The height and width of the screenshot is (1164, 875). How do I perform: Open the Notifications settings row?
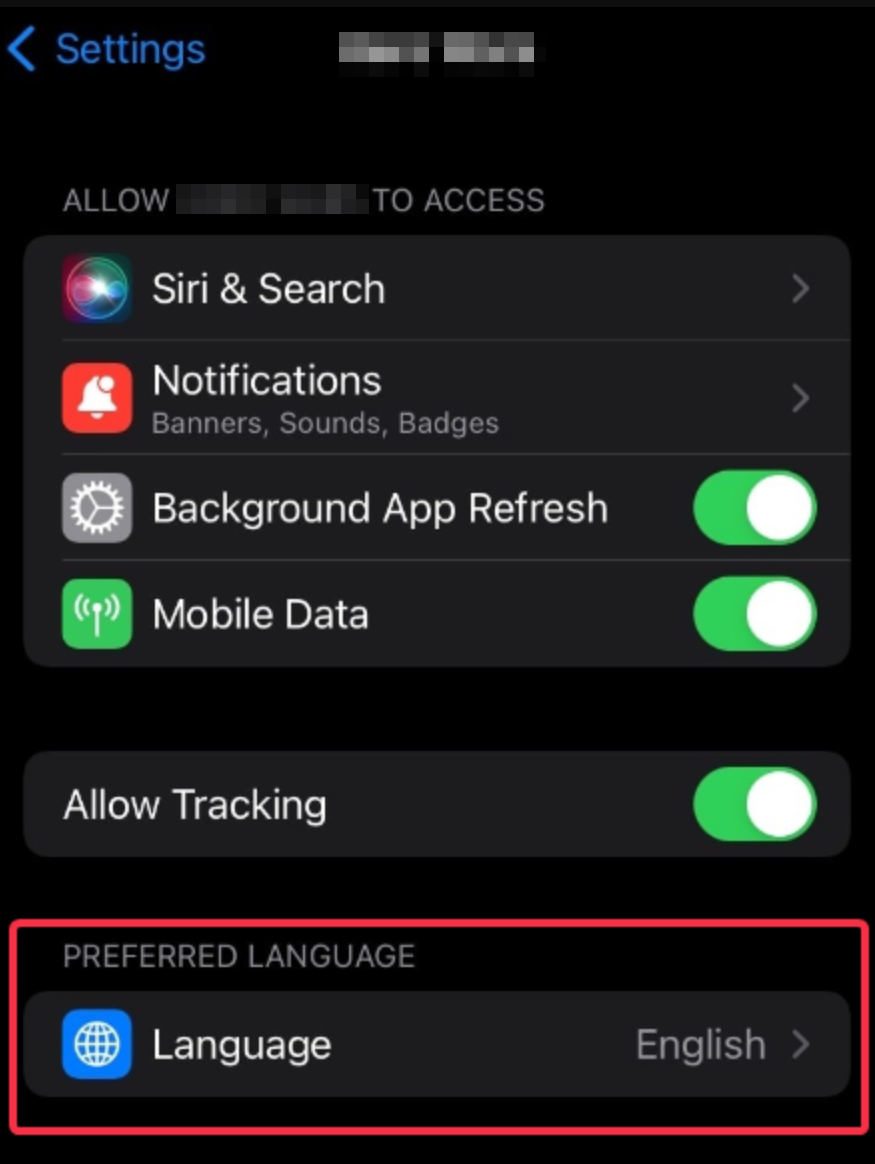click(435, 397)
